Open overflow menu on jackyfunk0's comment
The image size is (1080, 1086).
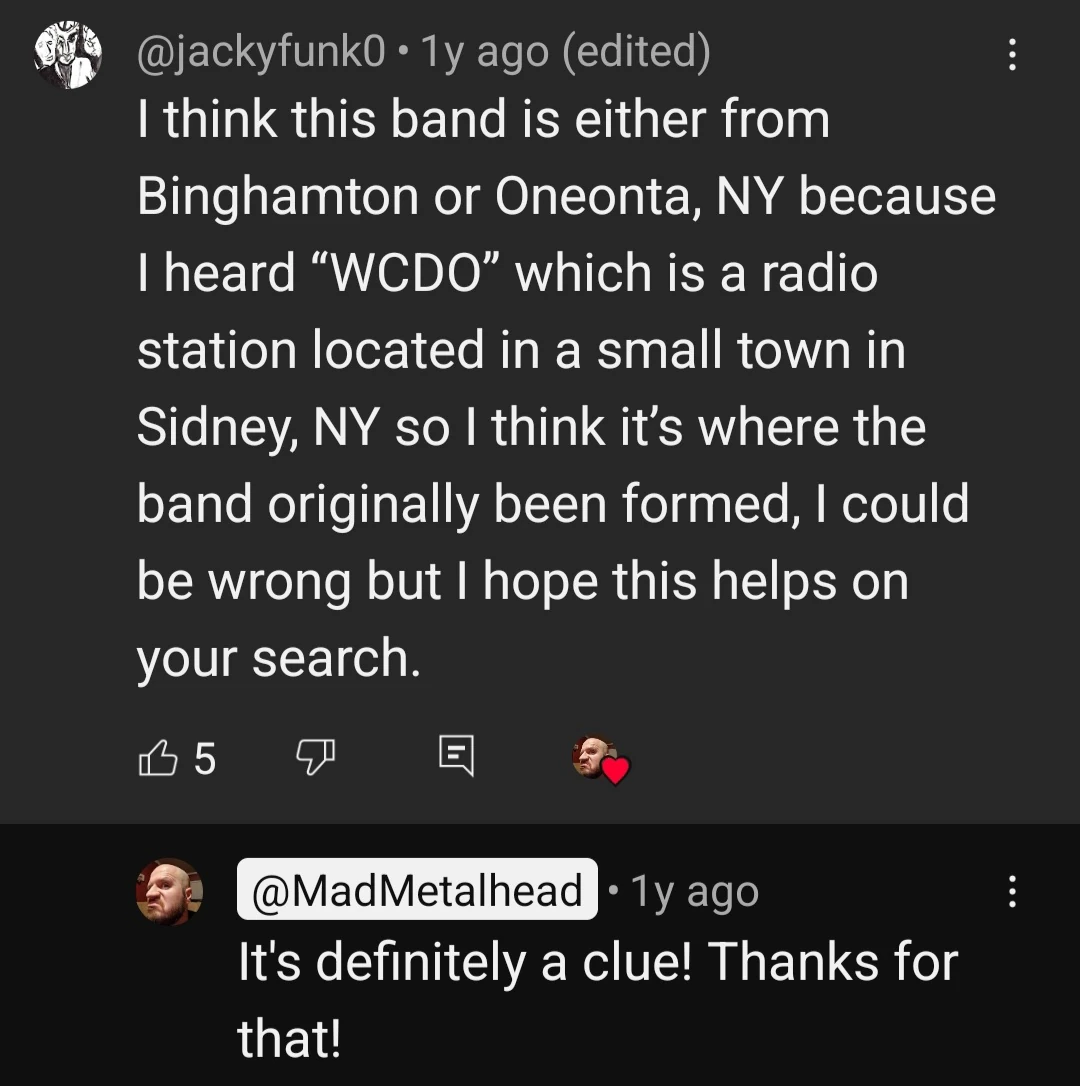tap(1012, 55)
